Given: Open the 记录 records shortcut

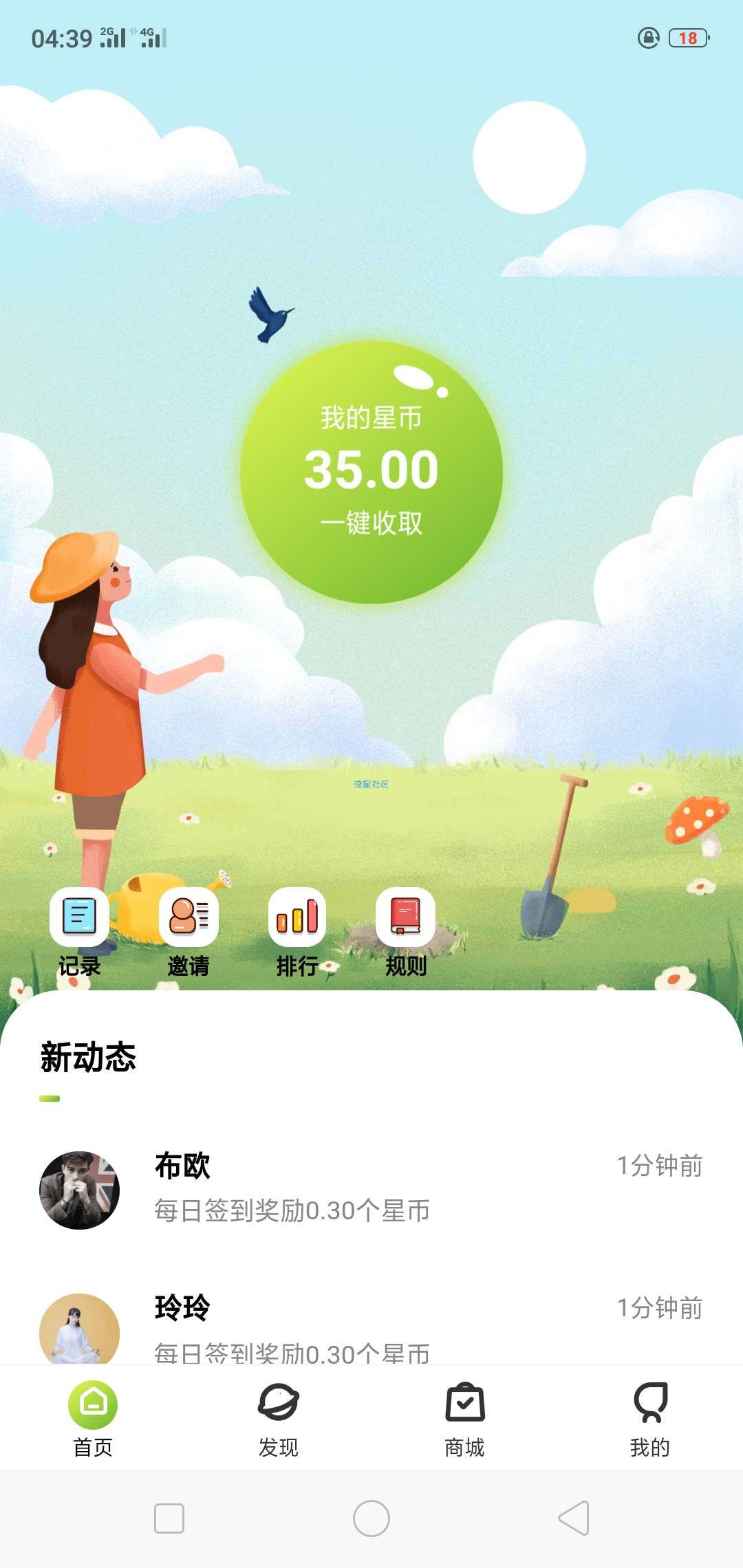Looking at the screenshot, I should coord(80,933).
